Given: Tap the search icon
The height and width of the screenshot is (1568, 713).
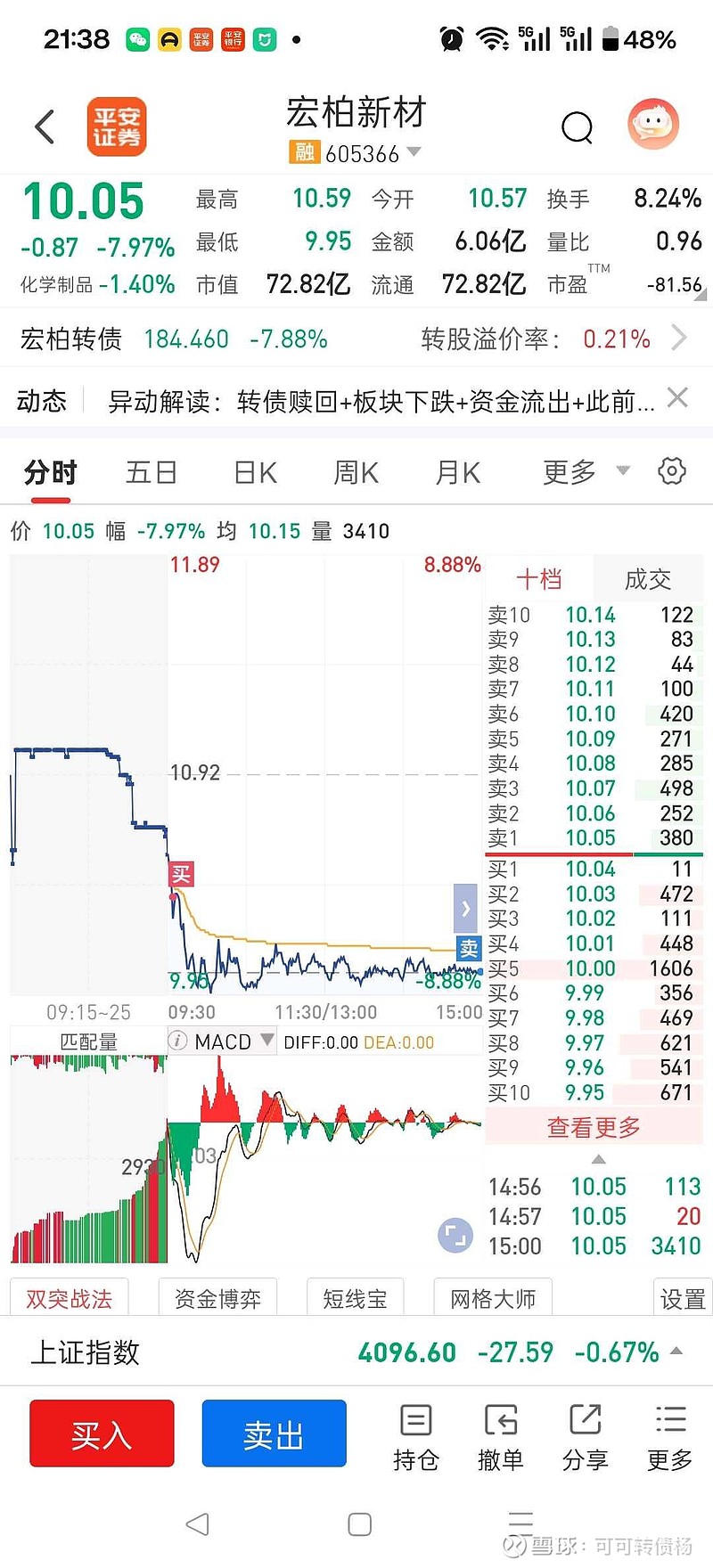Looking at the screenshot, I should click(x=578, y=127).
